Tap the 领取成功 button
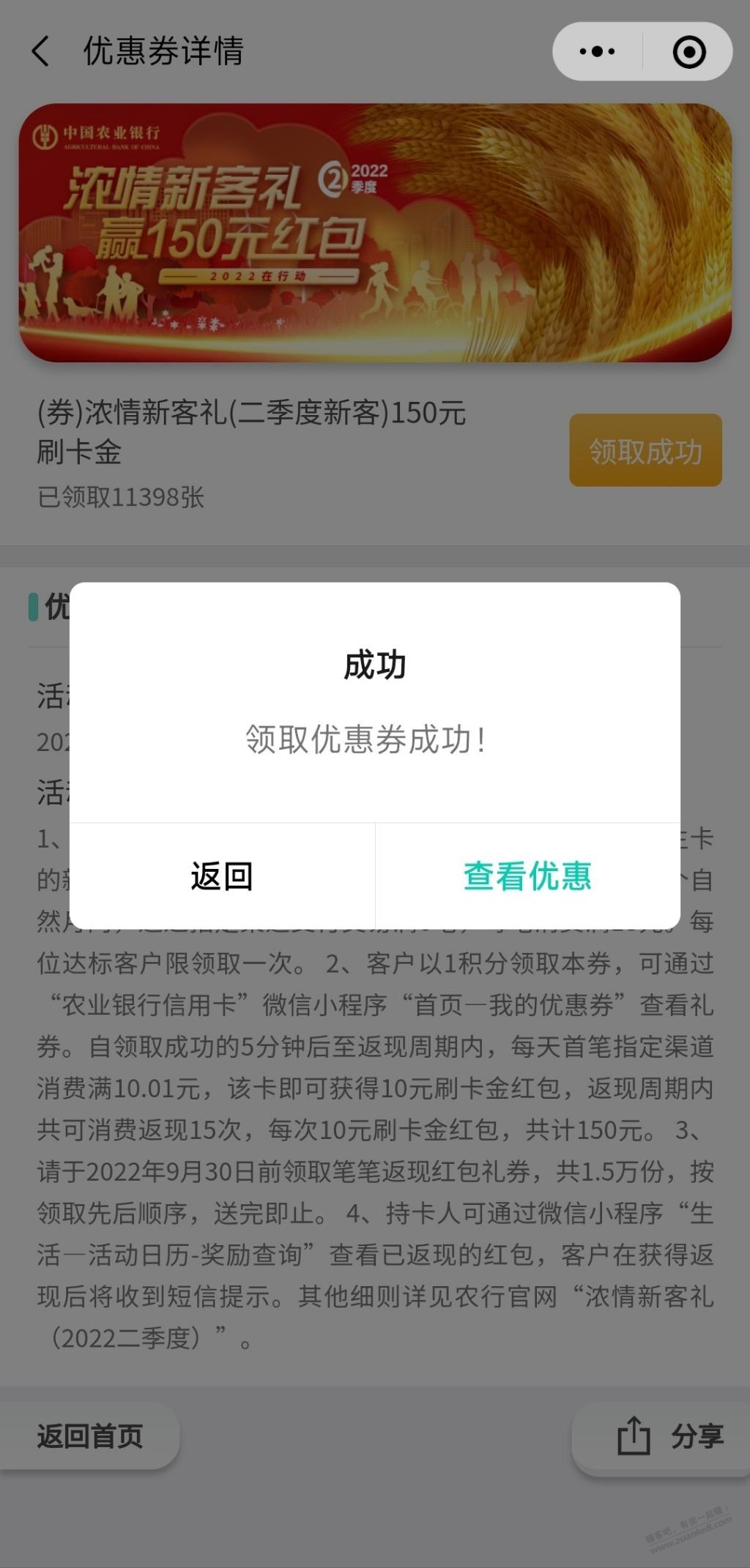Image resolution: width=750 pixels, height=1568 pixels. [645, 450]
